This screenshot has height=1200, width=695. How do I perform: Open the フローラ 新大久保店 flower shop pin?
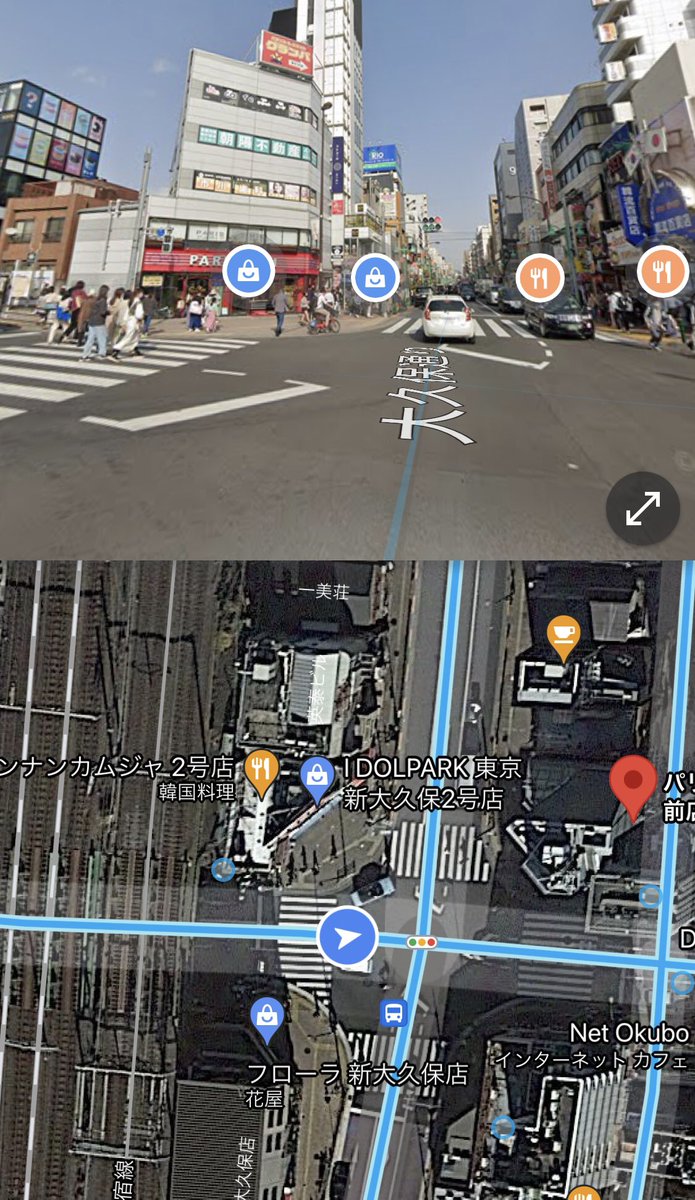click(267, 1015)
